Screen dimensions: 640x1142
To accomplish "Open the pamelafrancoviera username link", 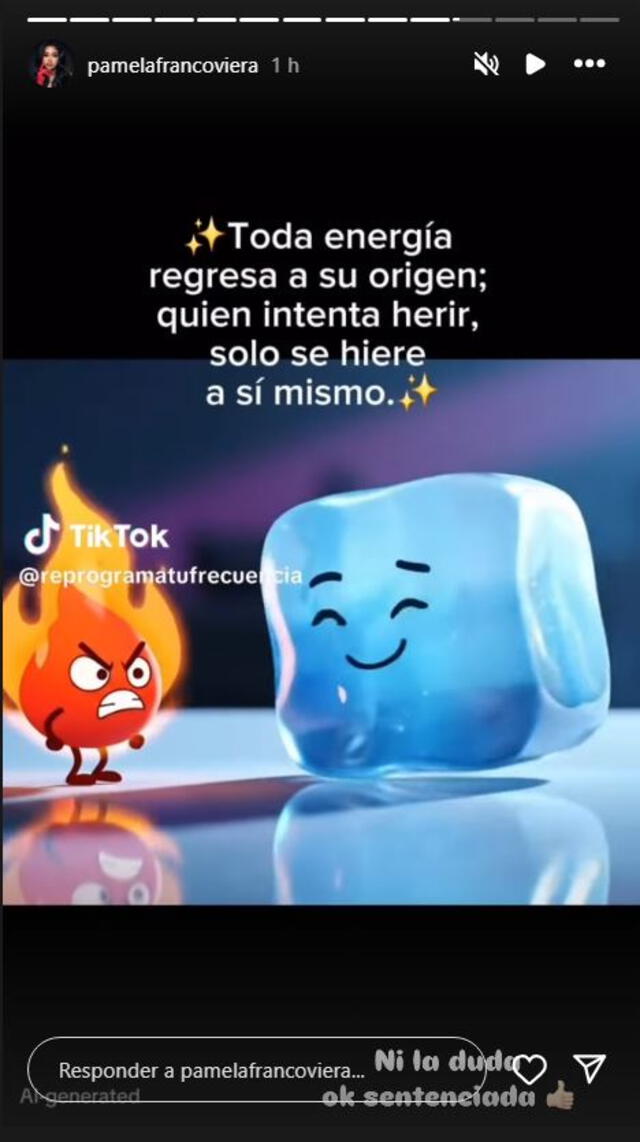I will [172, 66].
